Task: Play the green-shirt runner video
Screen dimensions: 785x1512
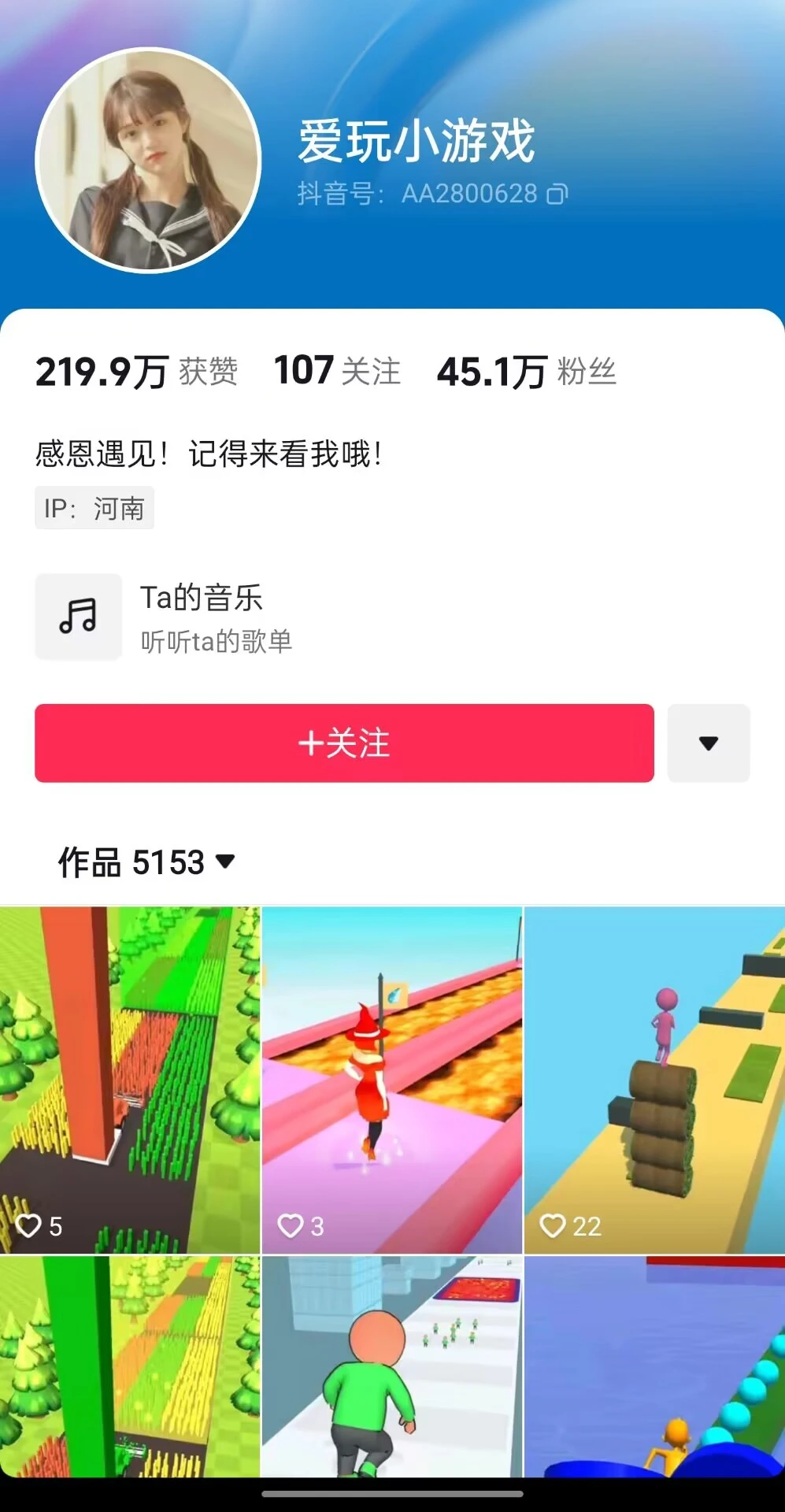Action: point(392,1366)
